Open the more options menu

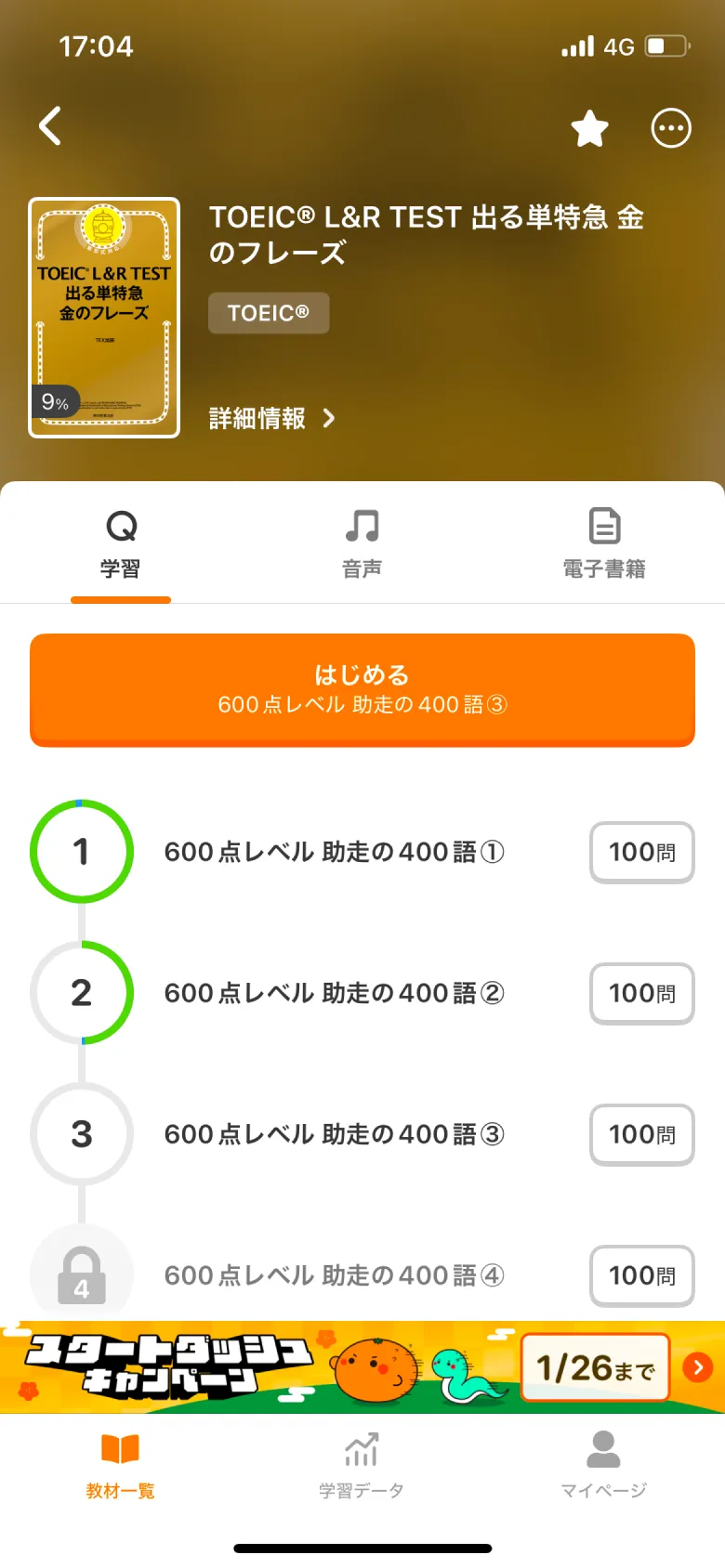[x=670, y=128]
